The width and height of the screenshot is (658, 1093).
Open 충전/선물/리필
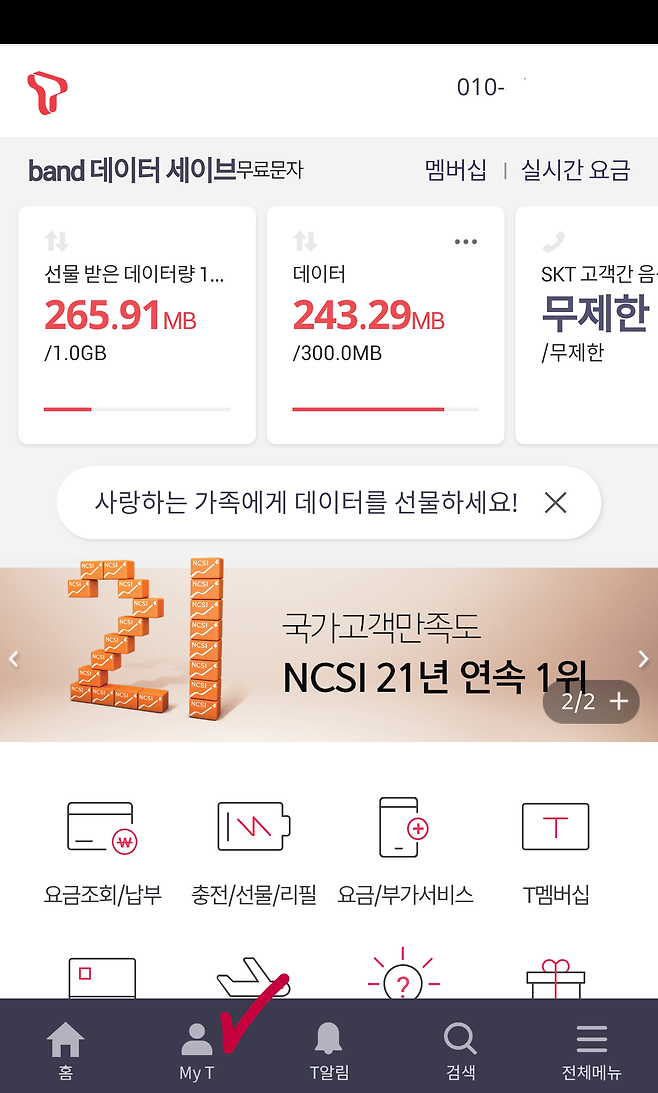click(x=254, y=850)
